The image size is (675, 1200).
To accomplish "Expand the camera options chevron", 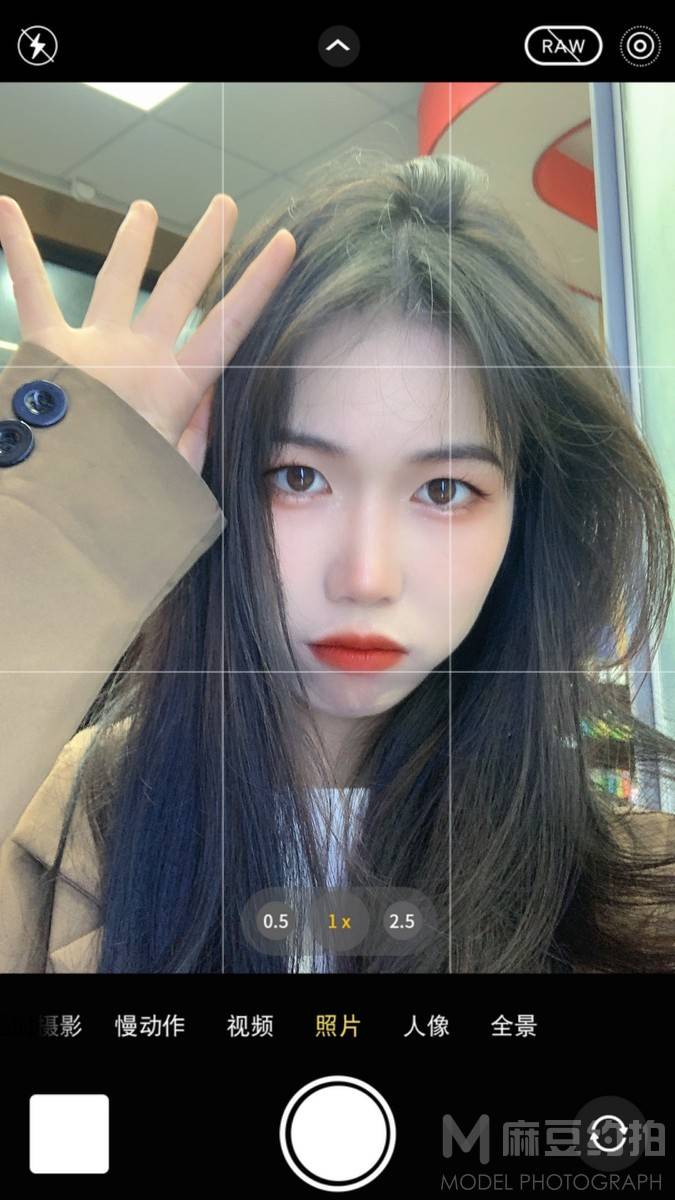I will [x=338, y=45].
